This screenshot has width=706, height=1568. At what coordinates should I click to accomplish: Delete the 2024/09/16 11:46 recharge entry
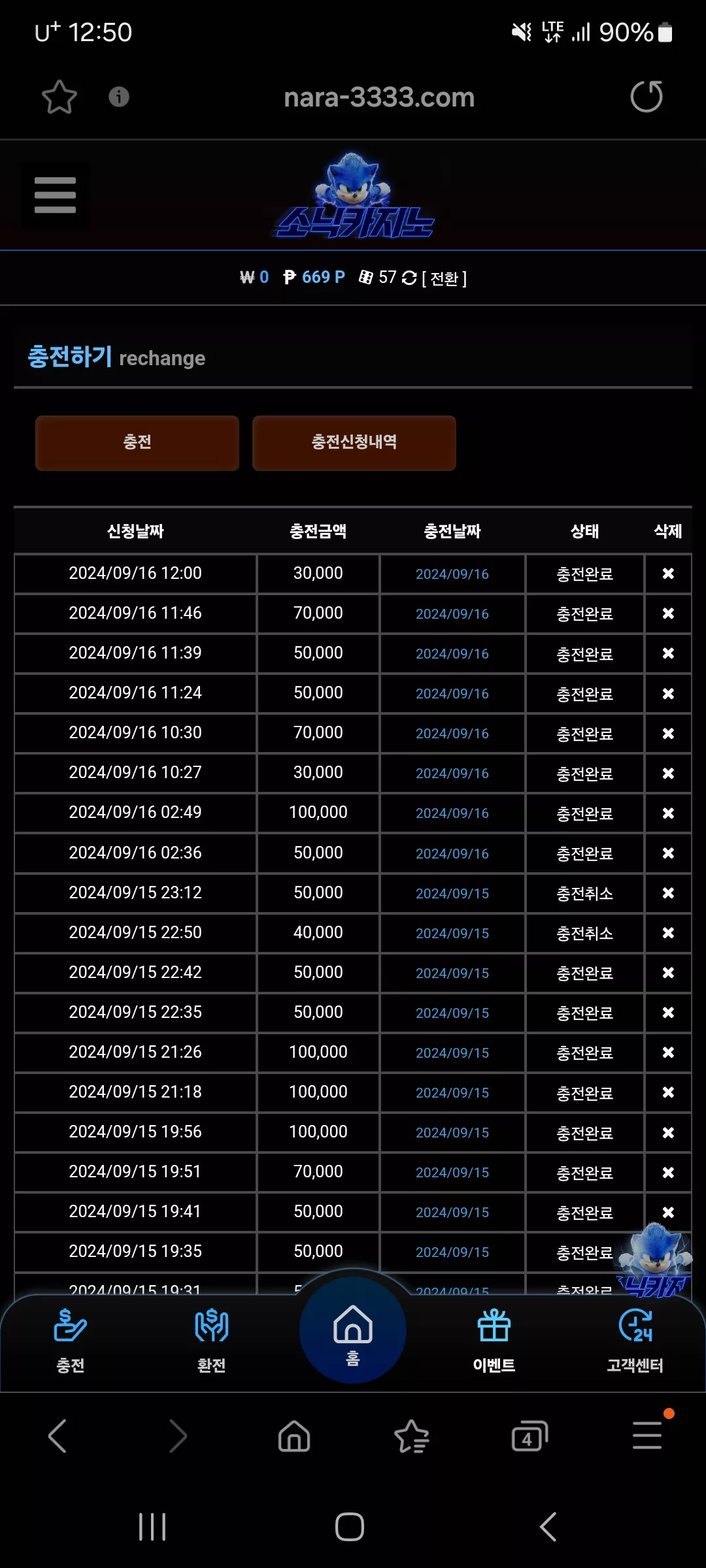point(668,613)
